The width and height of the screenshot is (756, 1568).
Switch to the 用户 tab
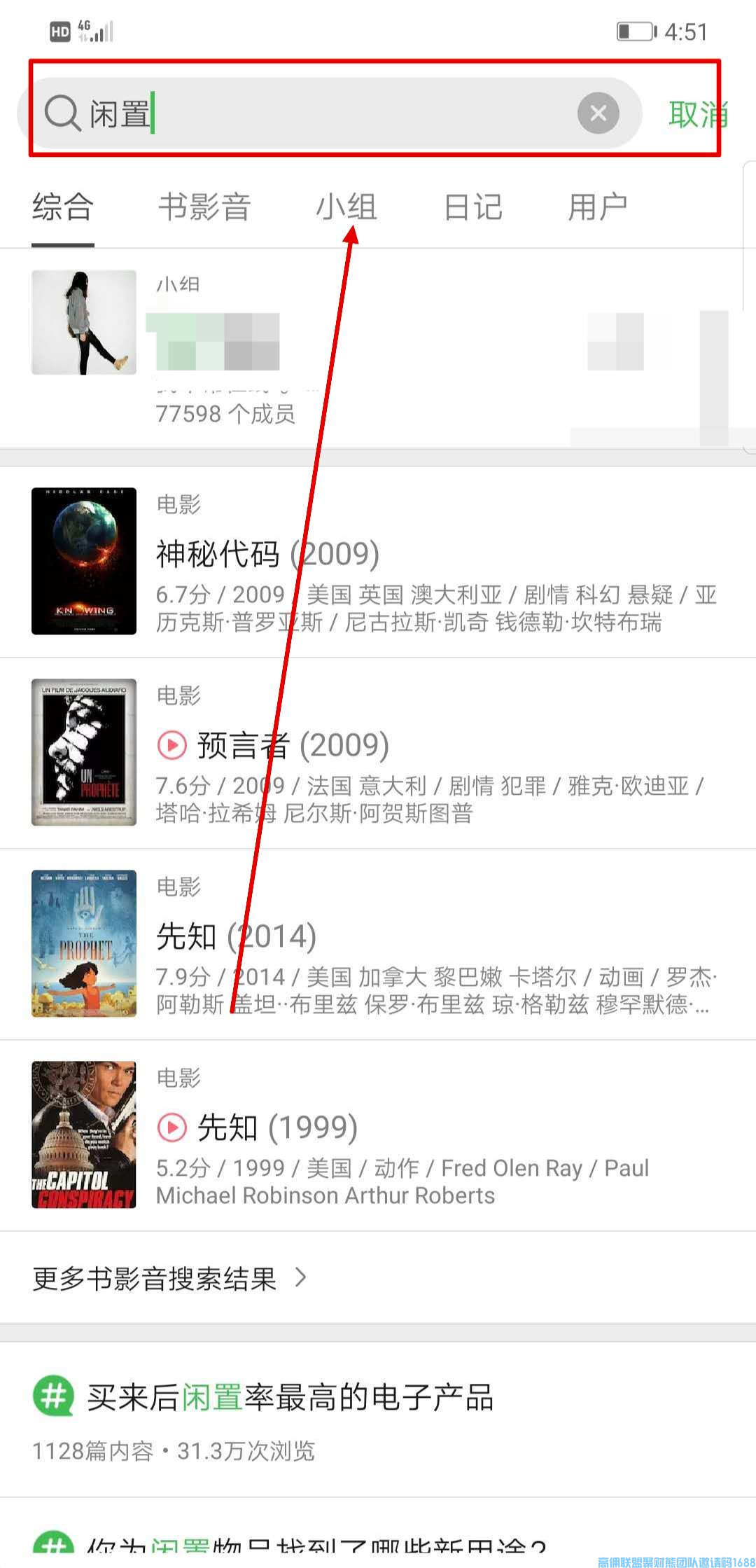(x=596, y=207)
